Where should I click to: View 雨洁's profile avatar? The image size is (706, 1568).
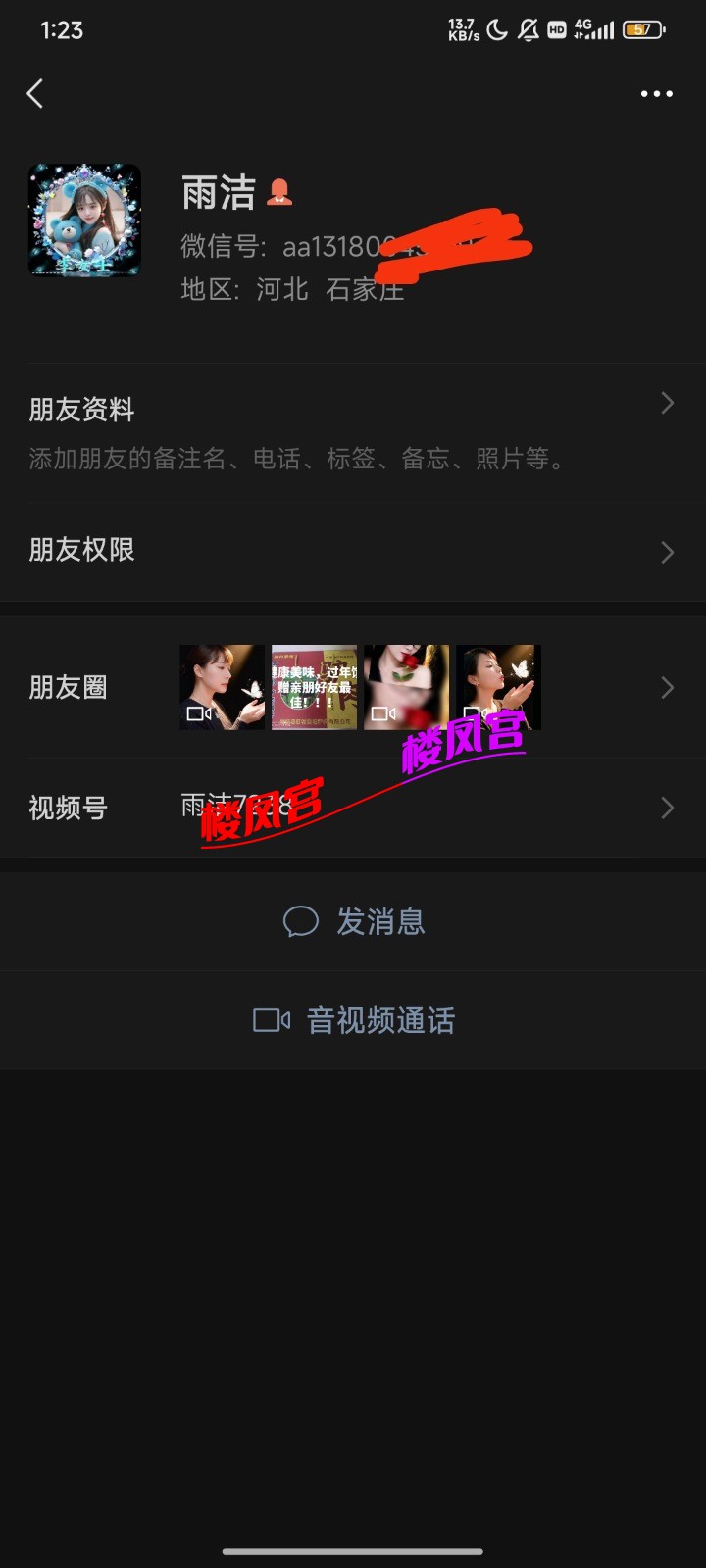84,220
